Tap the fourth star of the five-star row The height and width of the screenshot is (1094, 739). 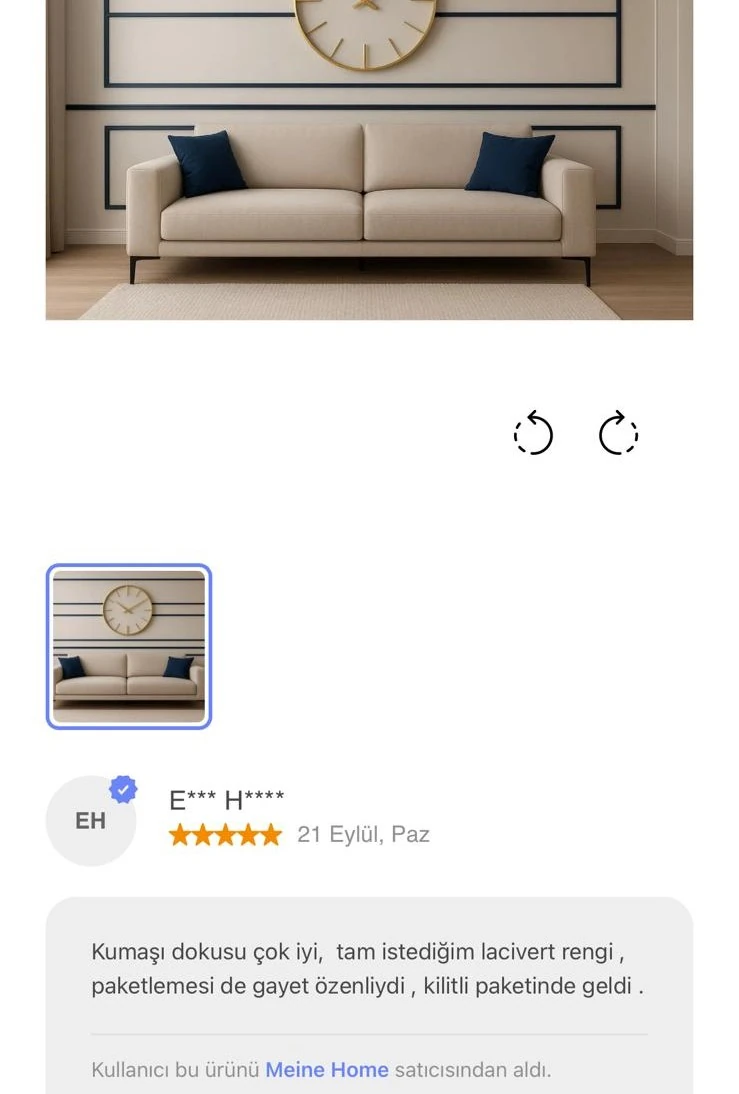pos(249,834)
